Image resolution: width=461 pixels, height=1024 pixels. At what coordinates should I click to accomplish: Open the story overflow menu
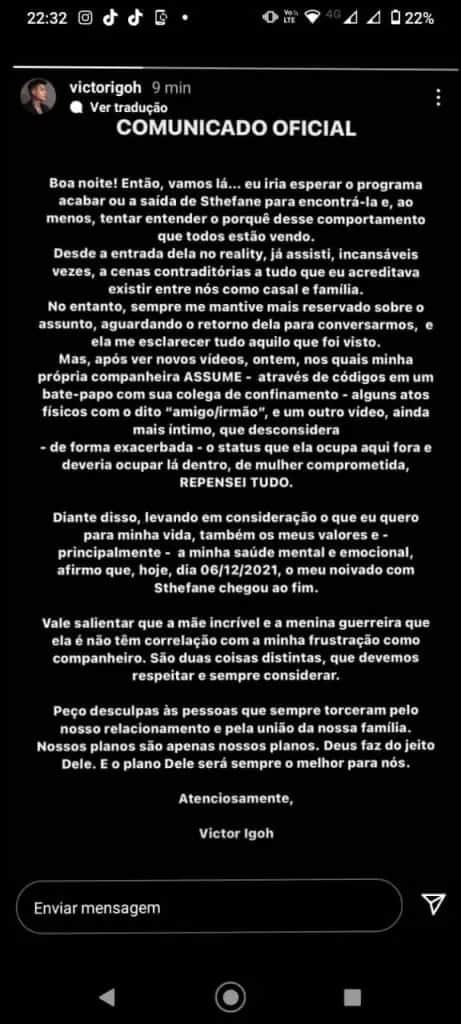pyautogui.click(x=438, y=97)
